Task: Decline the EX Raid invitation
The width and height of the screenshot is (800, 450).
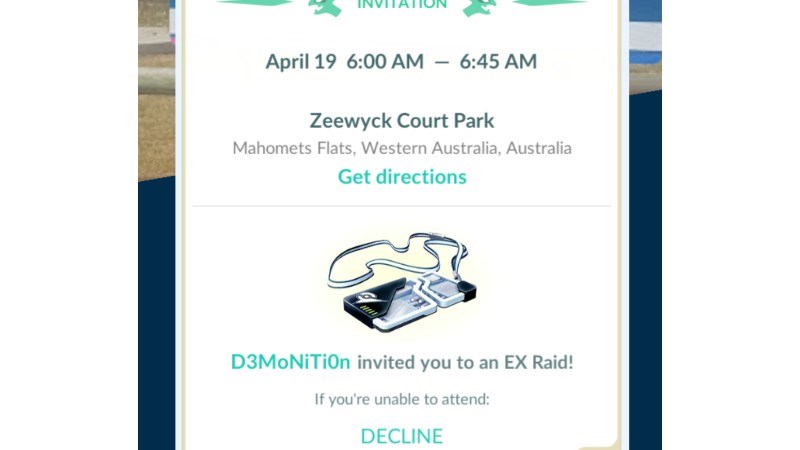Action: (401, 435)
